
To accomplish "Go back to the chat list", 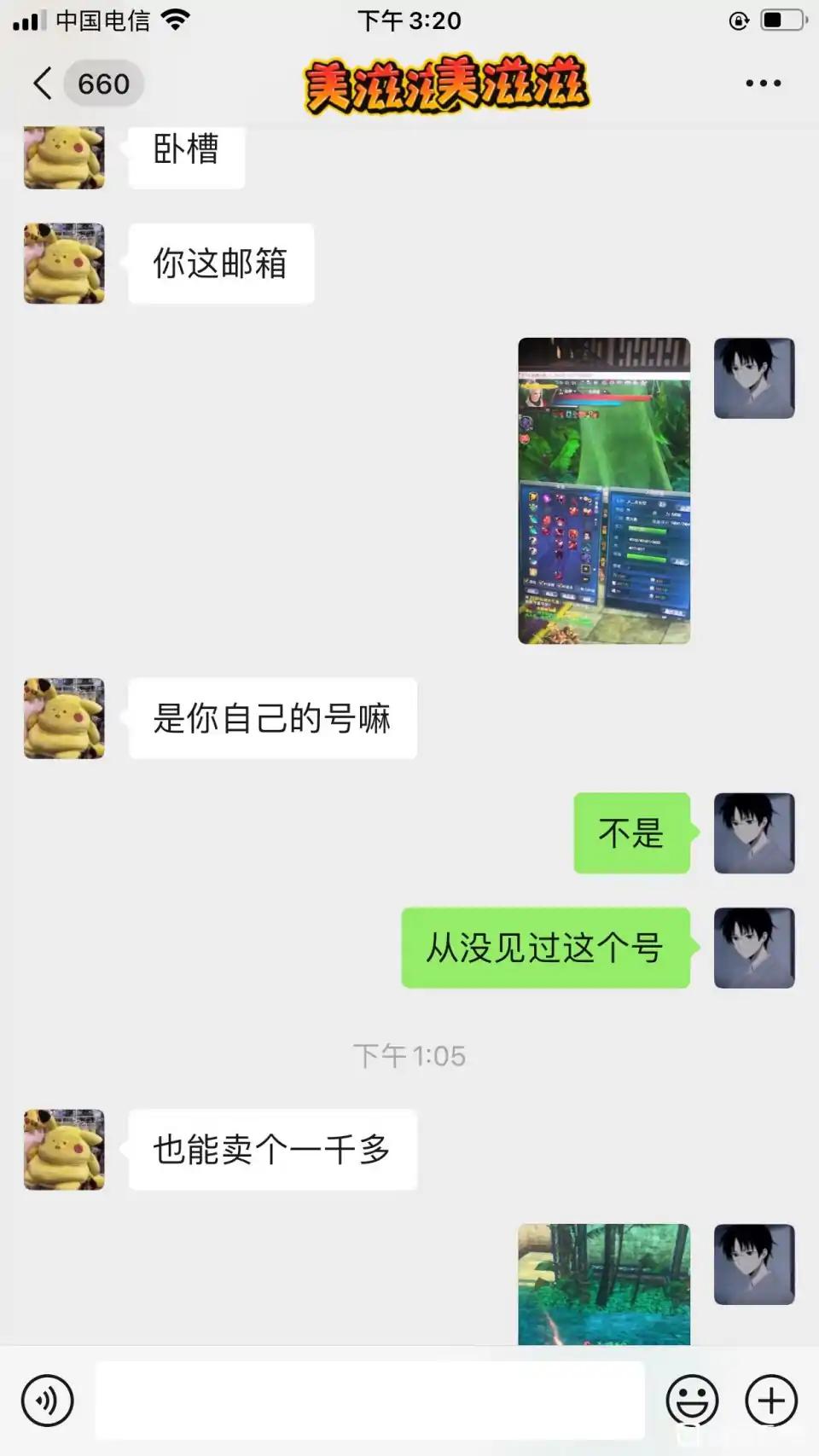I will pyautogui.click(x=44, y=84).
